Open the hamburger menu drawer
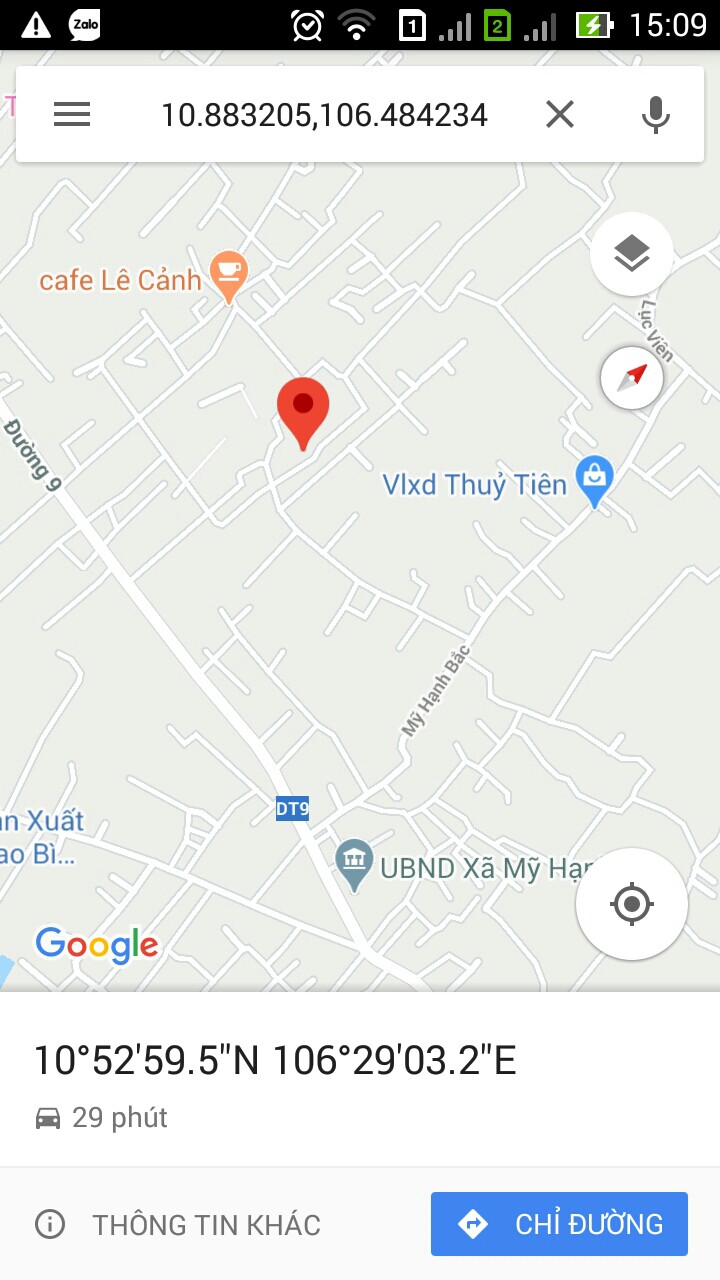This screenshot has width=720, height=1280. 72,115
